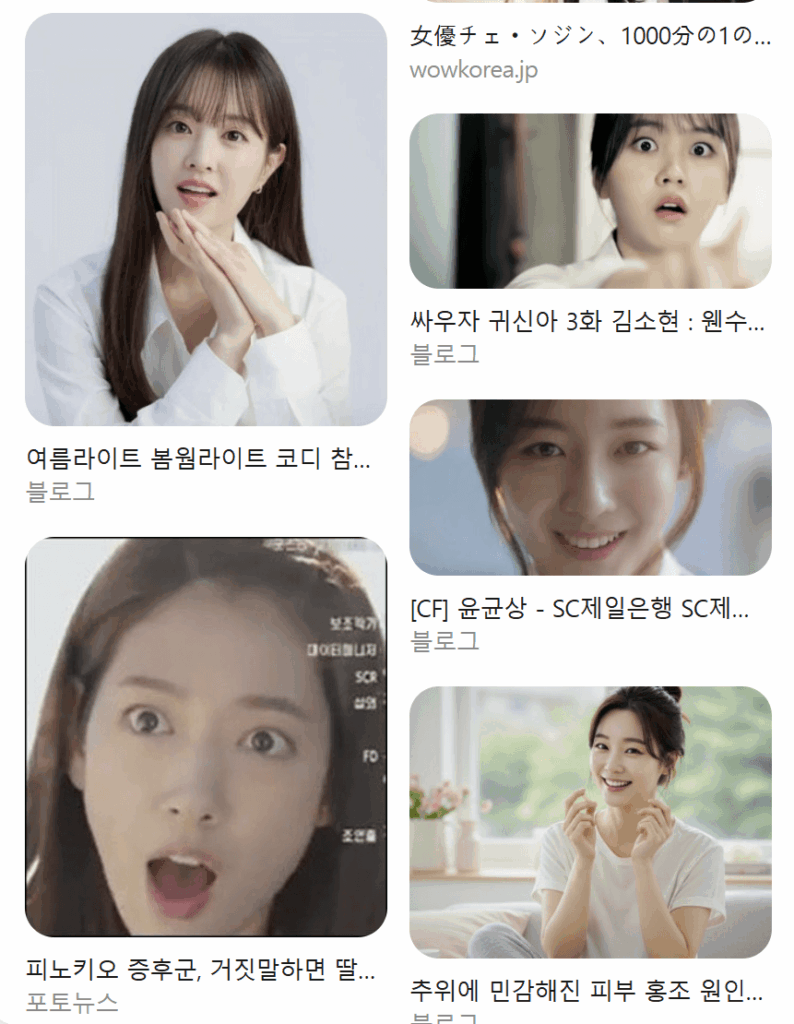Screen dimensions: 794x1024
Task: Open the 추위에 민감해진 피부 홍조 image
Action: [x=590, y=822]
